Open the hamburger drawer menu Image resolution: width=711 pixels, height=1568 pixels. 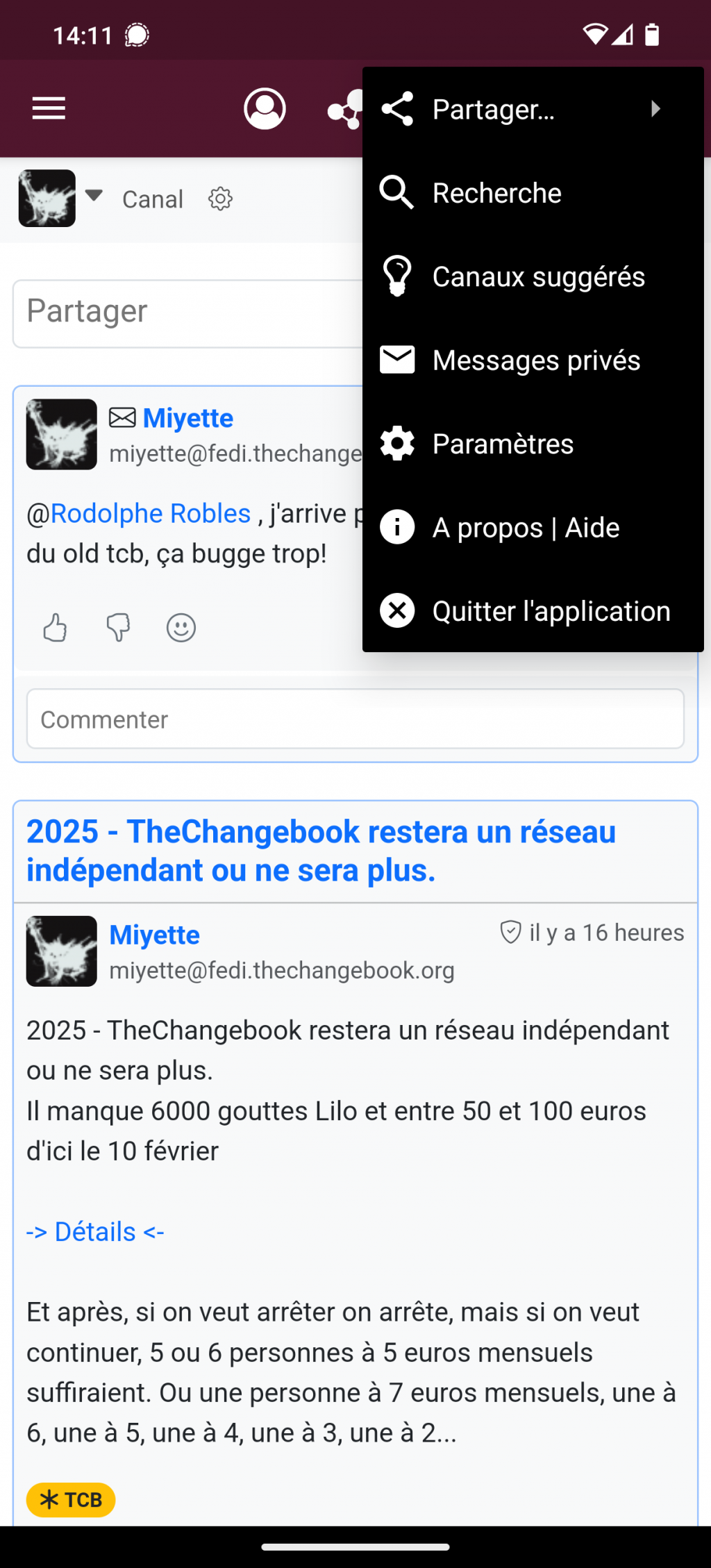49,108
